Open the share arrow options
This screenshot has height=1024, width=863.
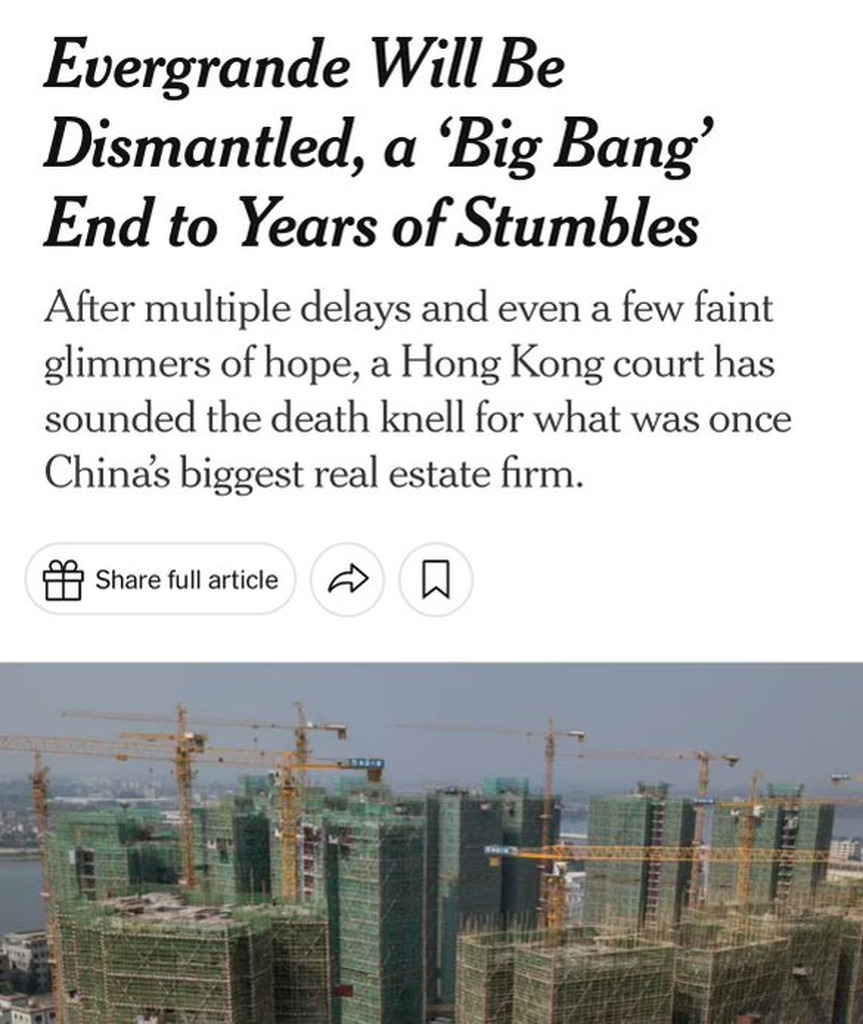point(347,579)
